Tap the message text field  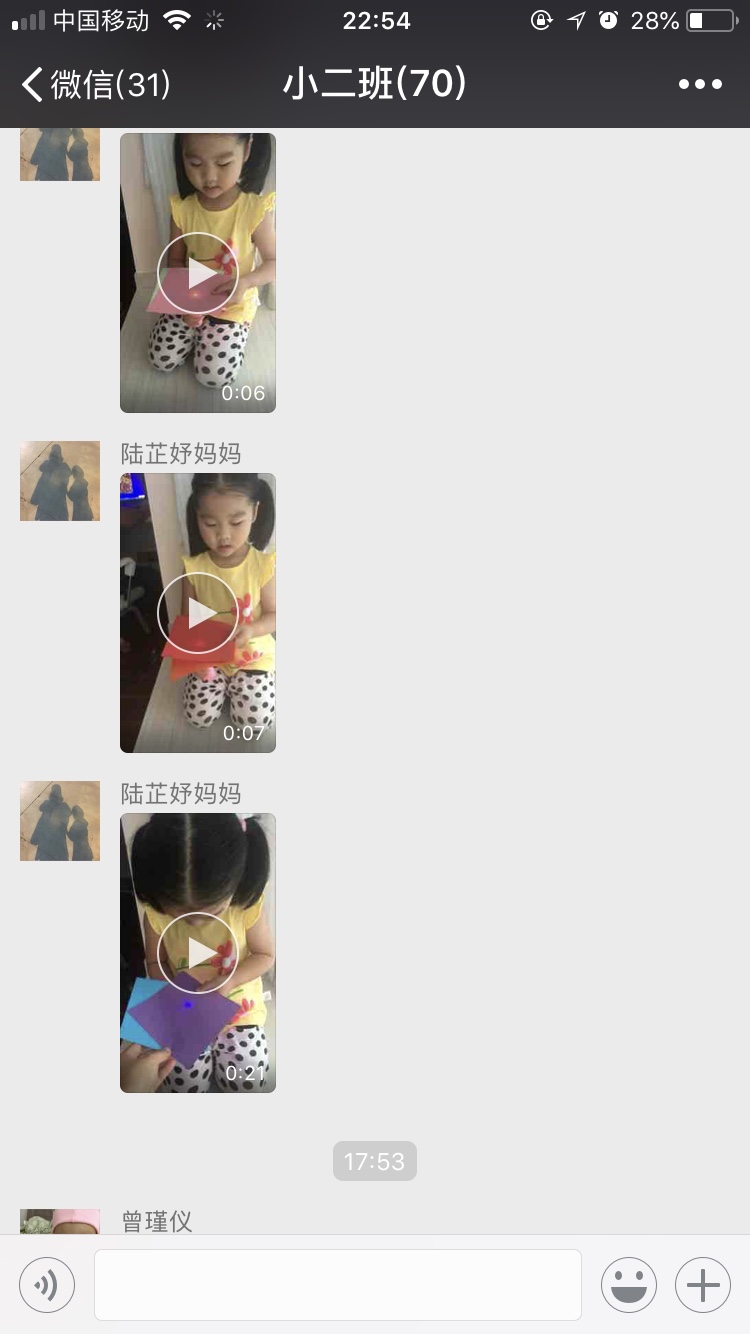pyautogui.click(x=338, y=1285)
